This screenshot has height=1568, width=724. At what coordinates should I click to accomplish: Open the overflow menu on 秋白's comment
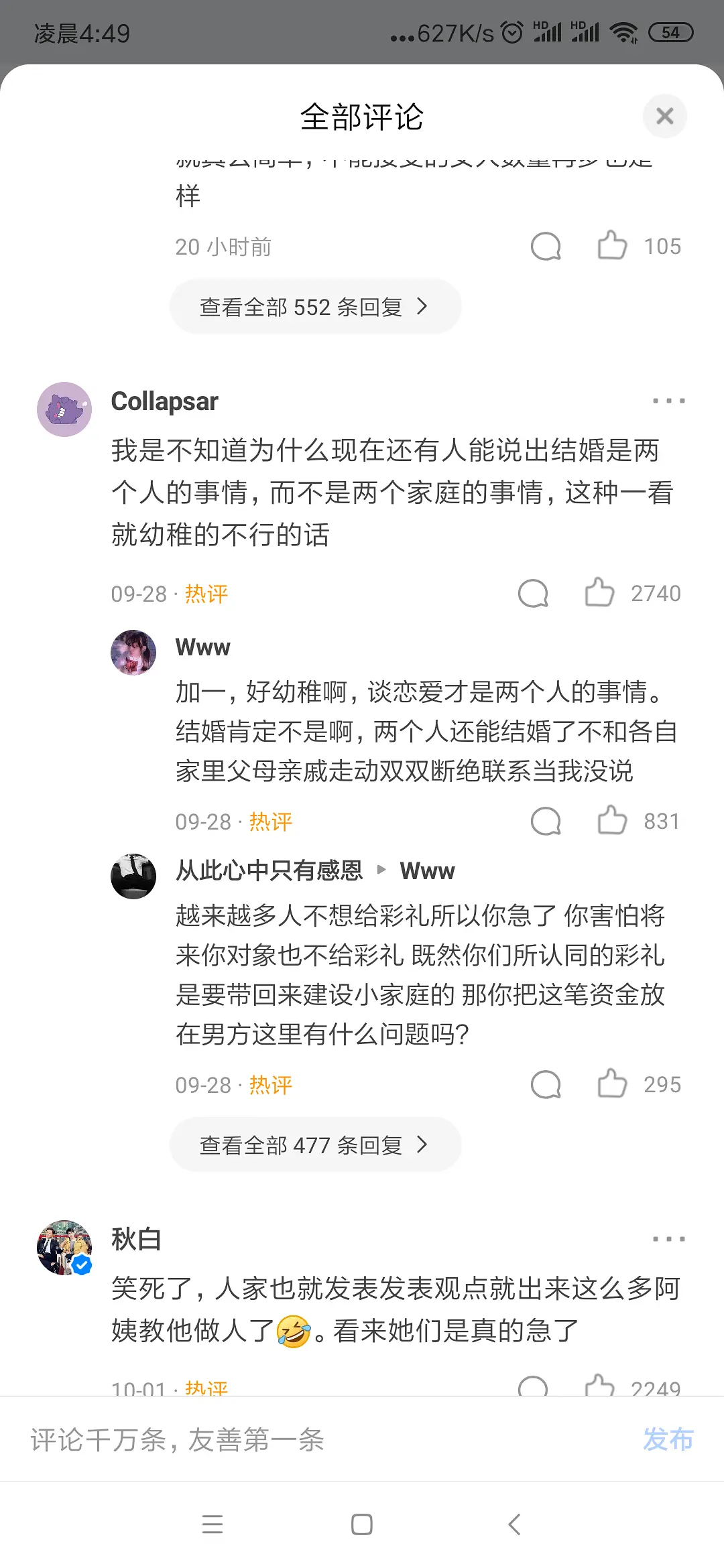pos(668,1239)
